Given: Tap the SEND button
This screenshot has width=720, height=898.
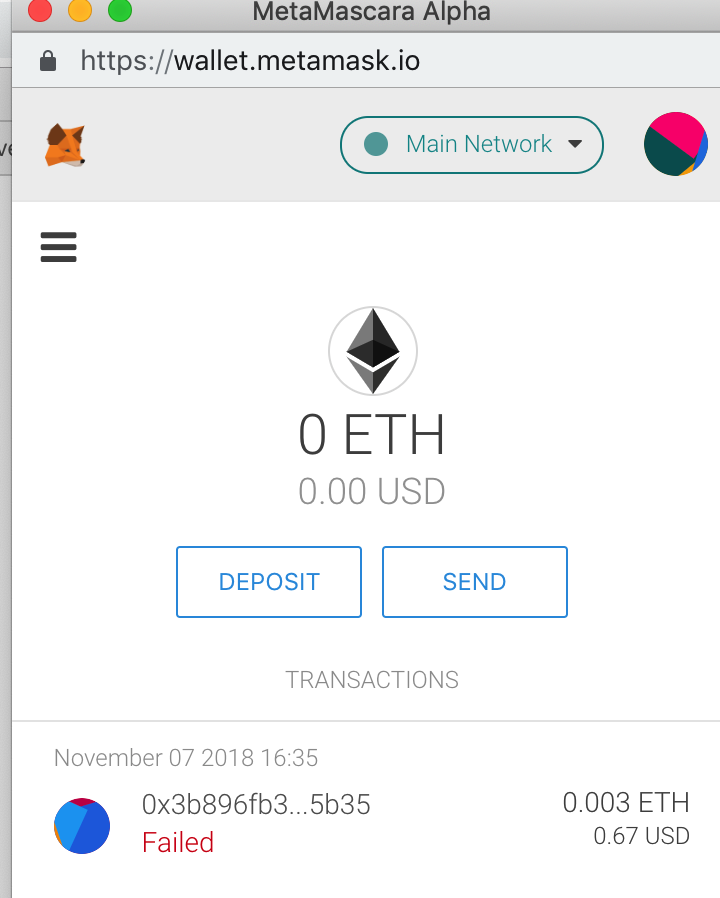Looking at the screenshot, I should (475, 582).
